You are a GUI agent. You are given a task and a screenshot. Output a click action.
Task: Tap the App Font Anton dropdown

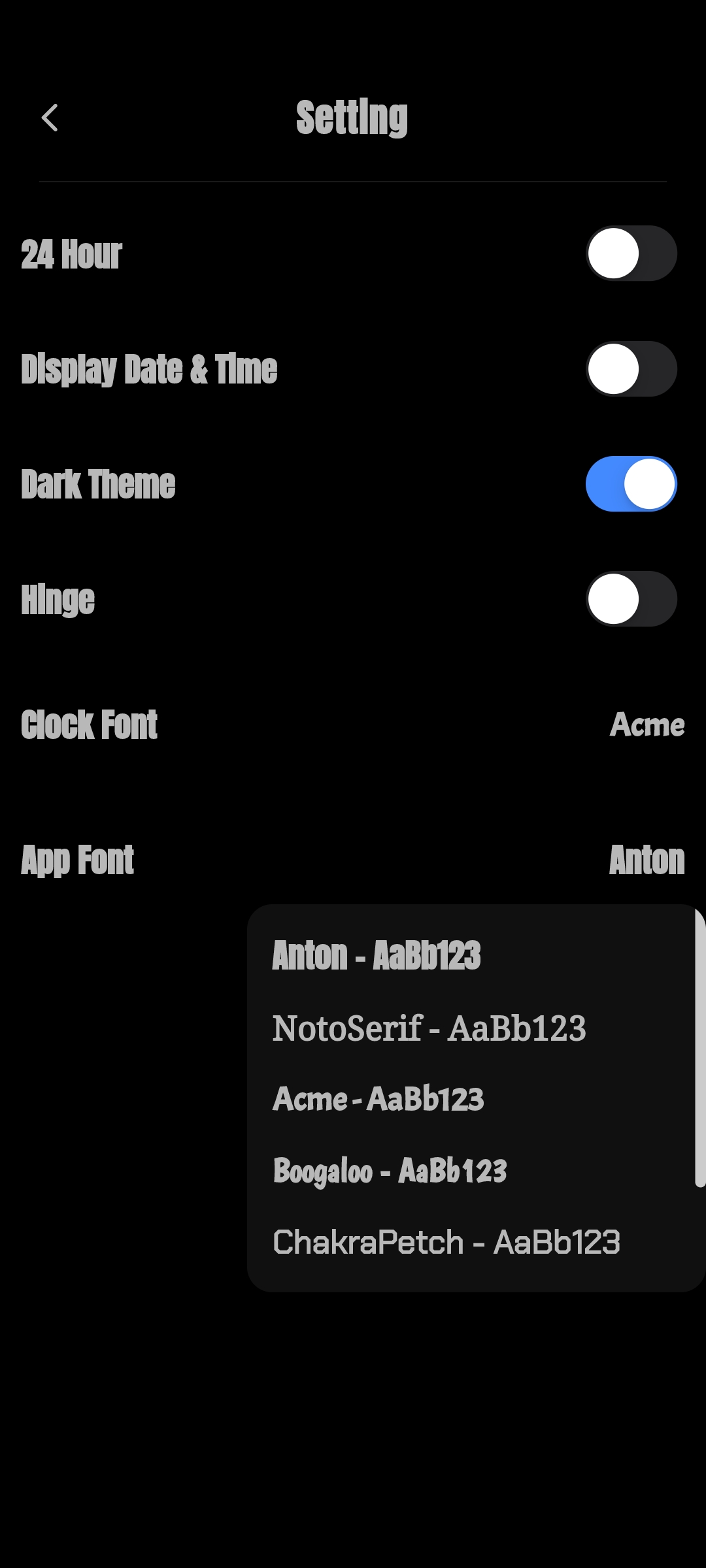tap(647, 860)
